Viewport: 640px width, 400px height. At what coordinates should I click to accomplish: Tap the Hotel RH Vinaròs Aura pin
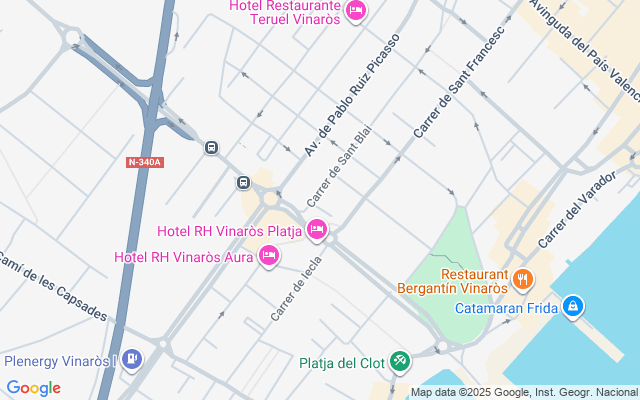(x=268, y=257)
